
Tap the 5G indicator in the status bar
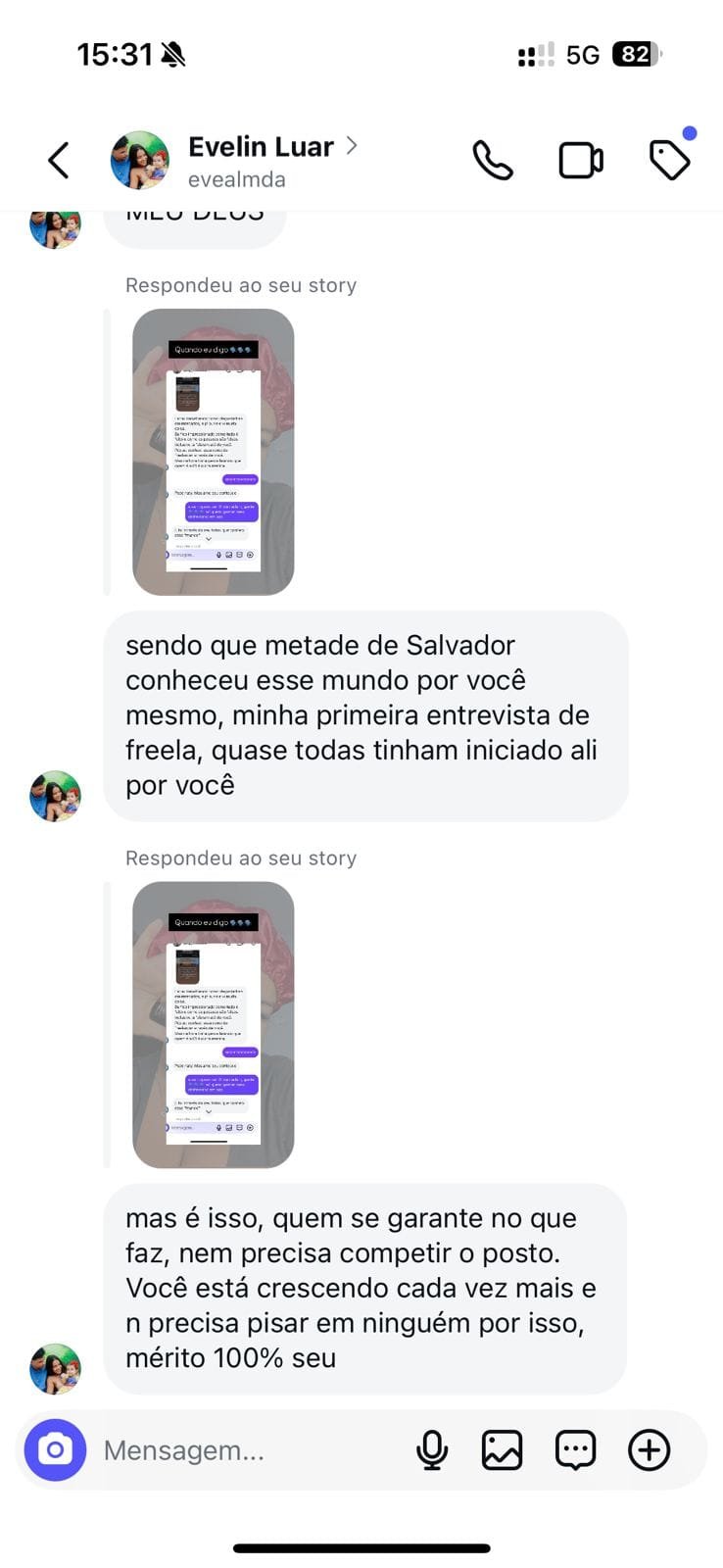581,55
